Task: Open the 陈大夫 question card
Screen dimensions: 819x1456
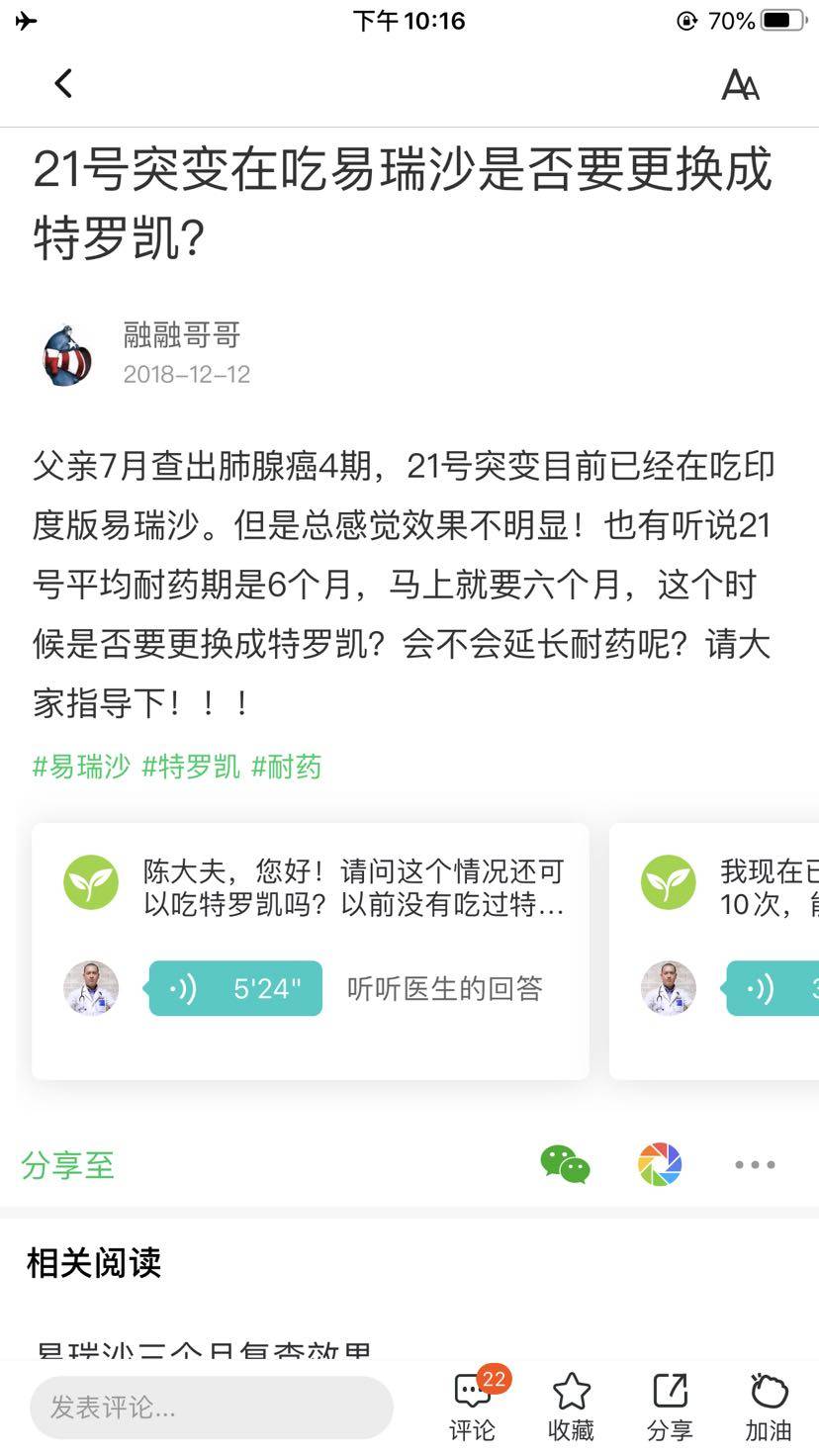Action: click(x=353, y=887)
